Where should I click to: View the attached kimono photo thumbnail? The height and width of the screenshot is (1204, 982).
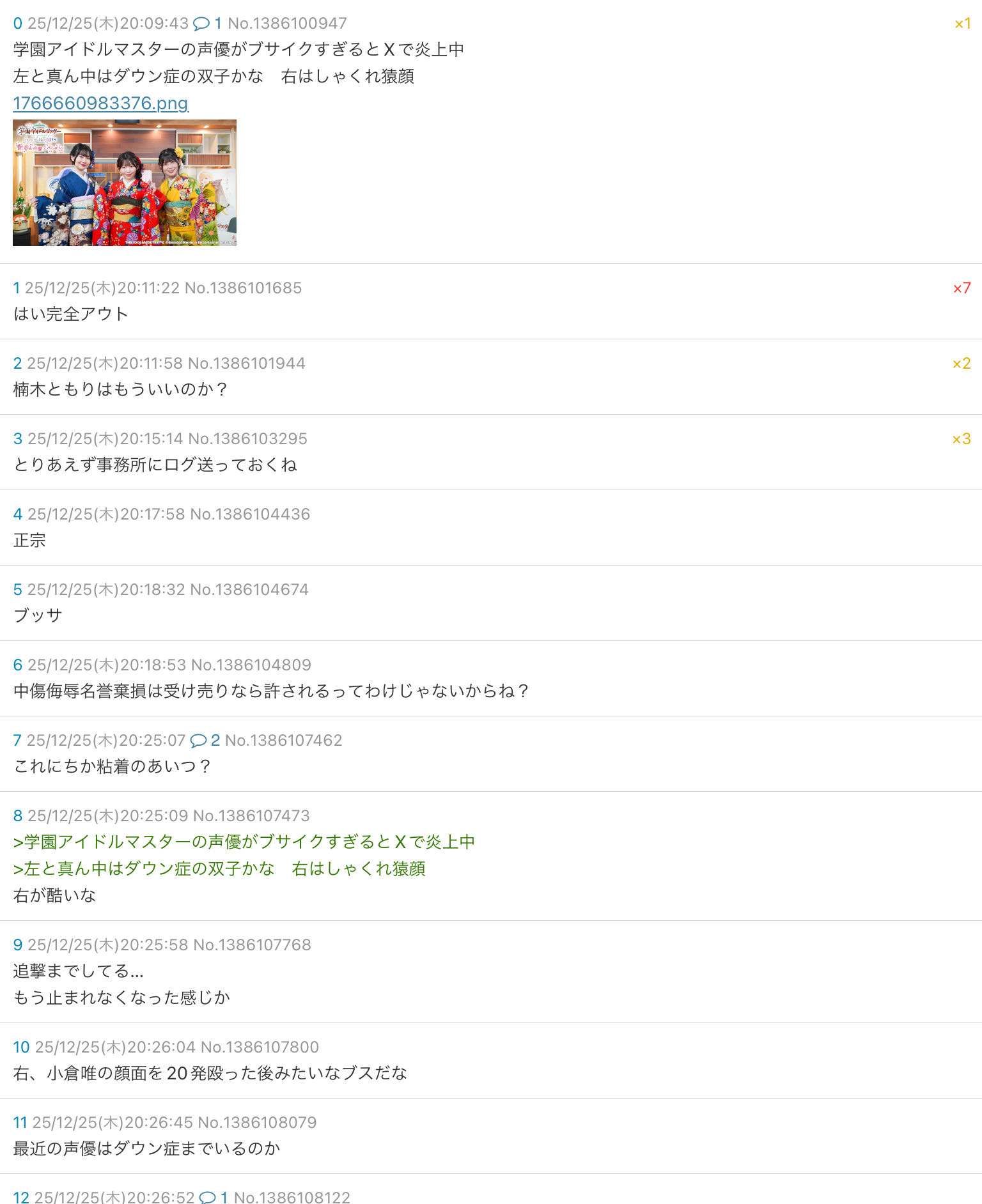(x=125, y=183)
